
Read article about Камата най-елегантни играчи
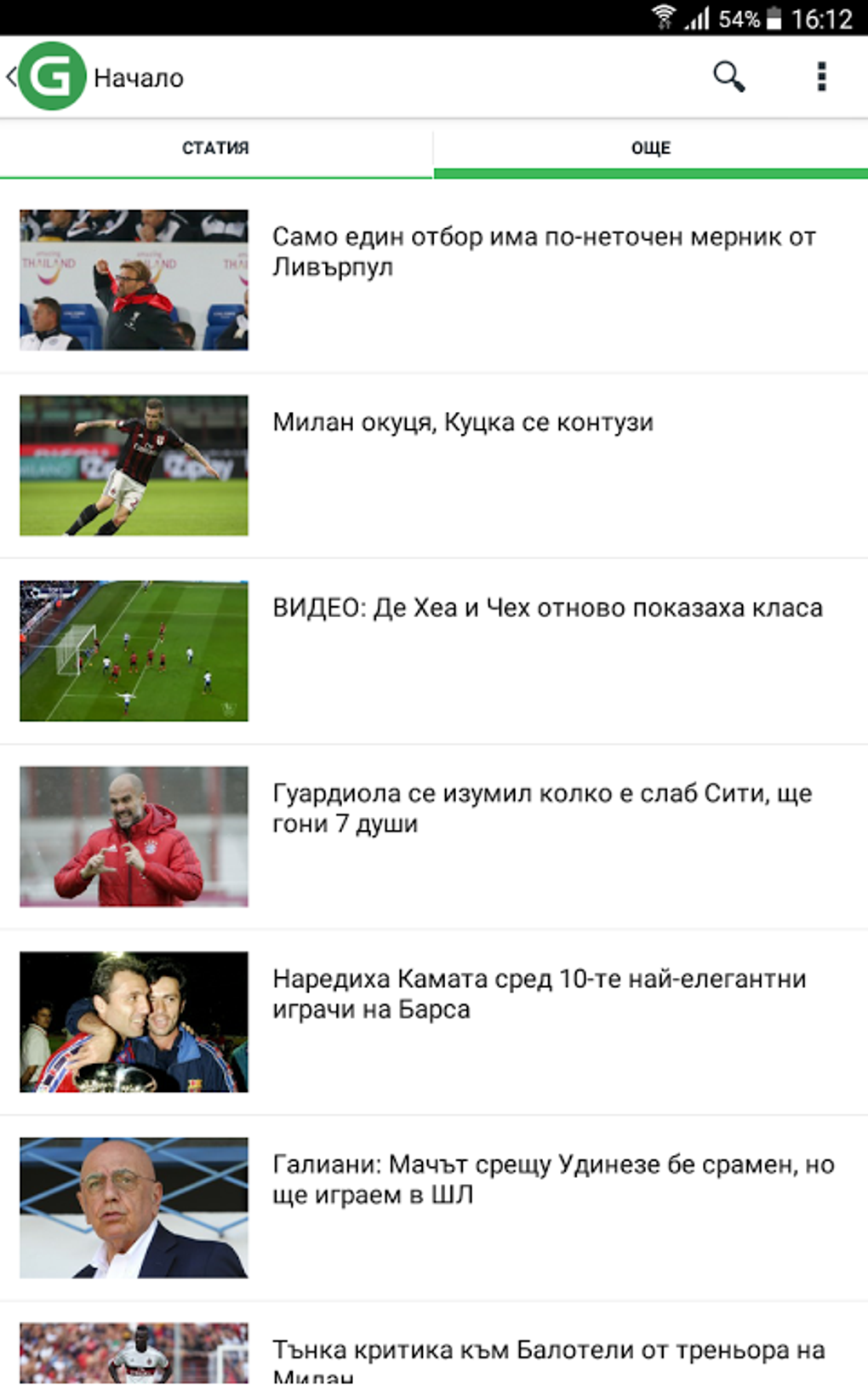click(538, 994)
